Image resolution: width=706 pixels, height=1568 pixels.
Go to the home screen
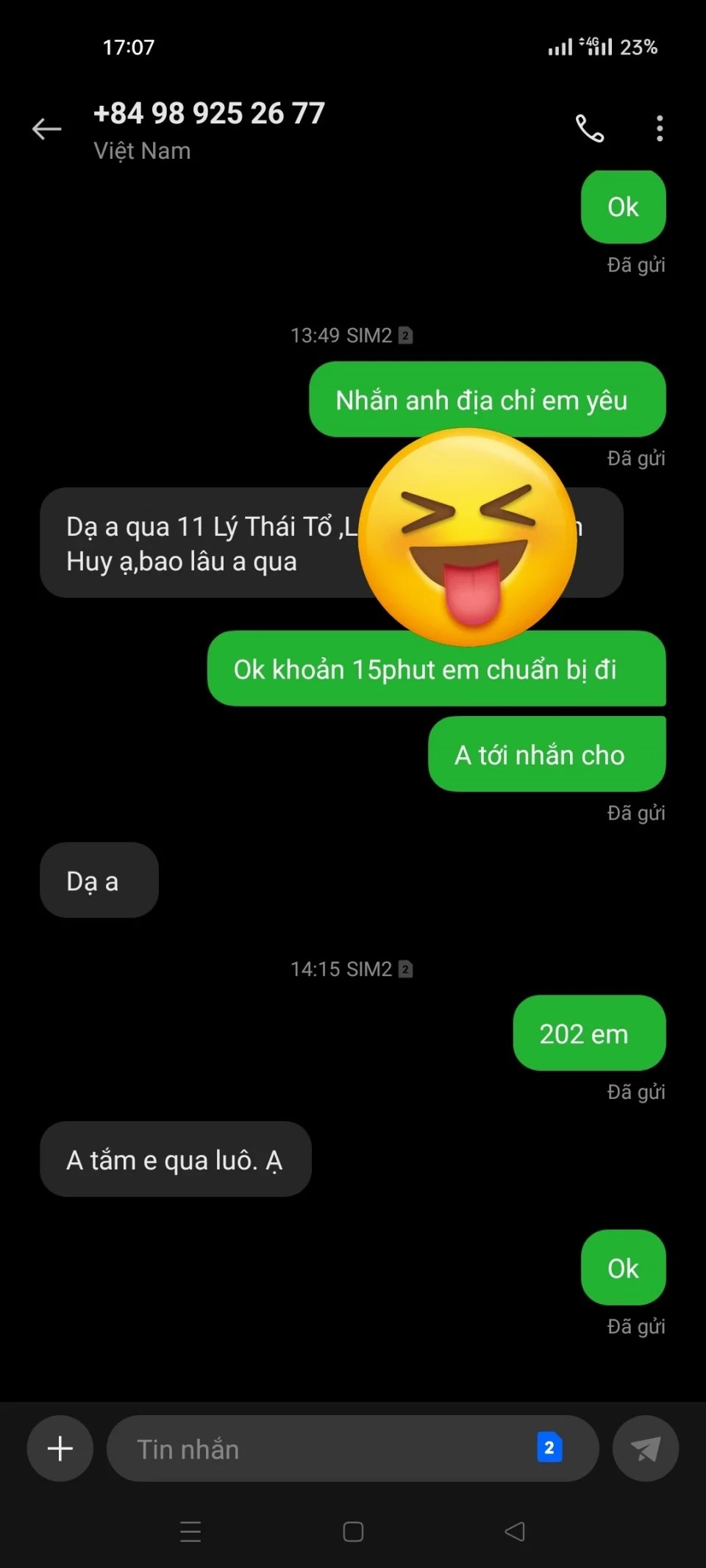[x=353, y=1531]
